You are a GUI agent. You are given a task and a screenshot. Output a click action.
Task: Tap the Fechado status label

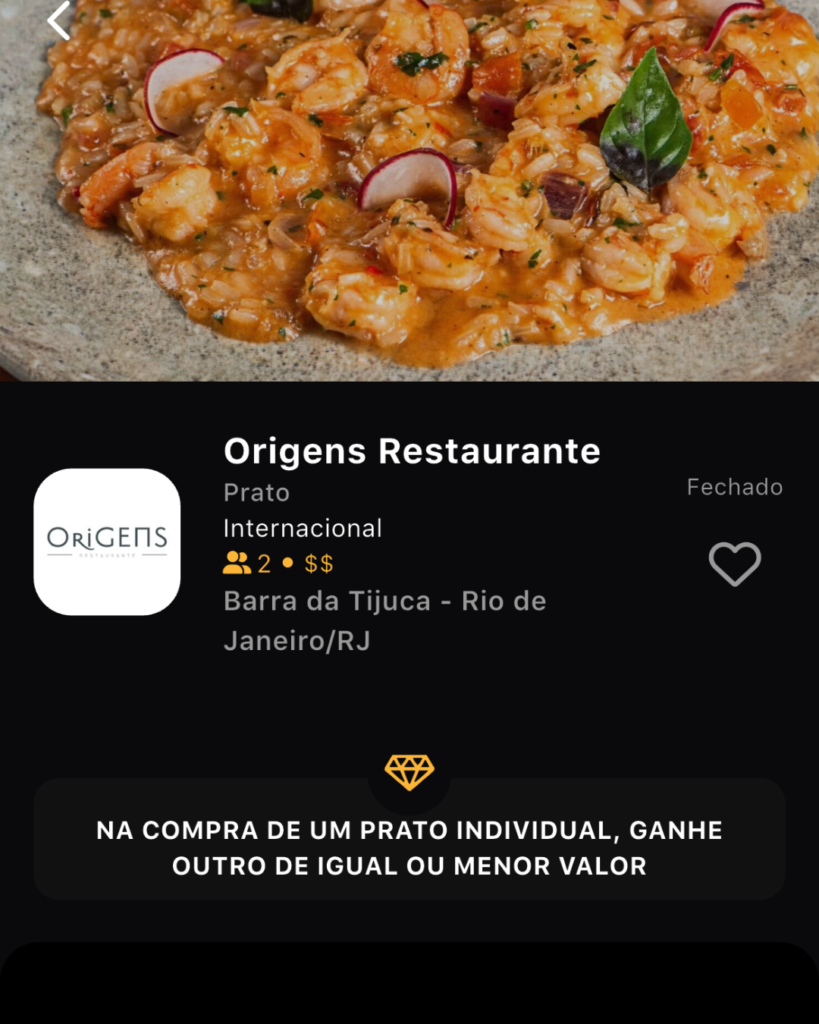pyautogui.click(x=734, y=488)
